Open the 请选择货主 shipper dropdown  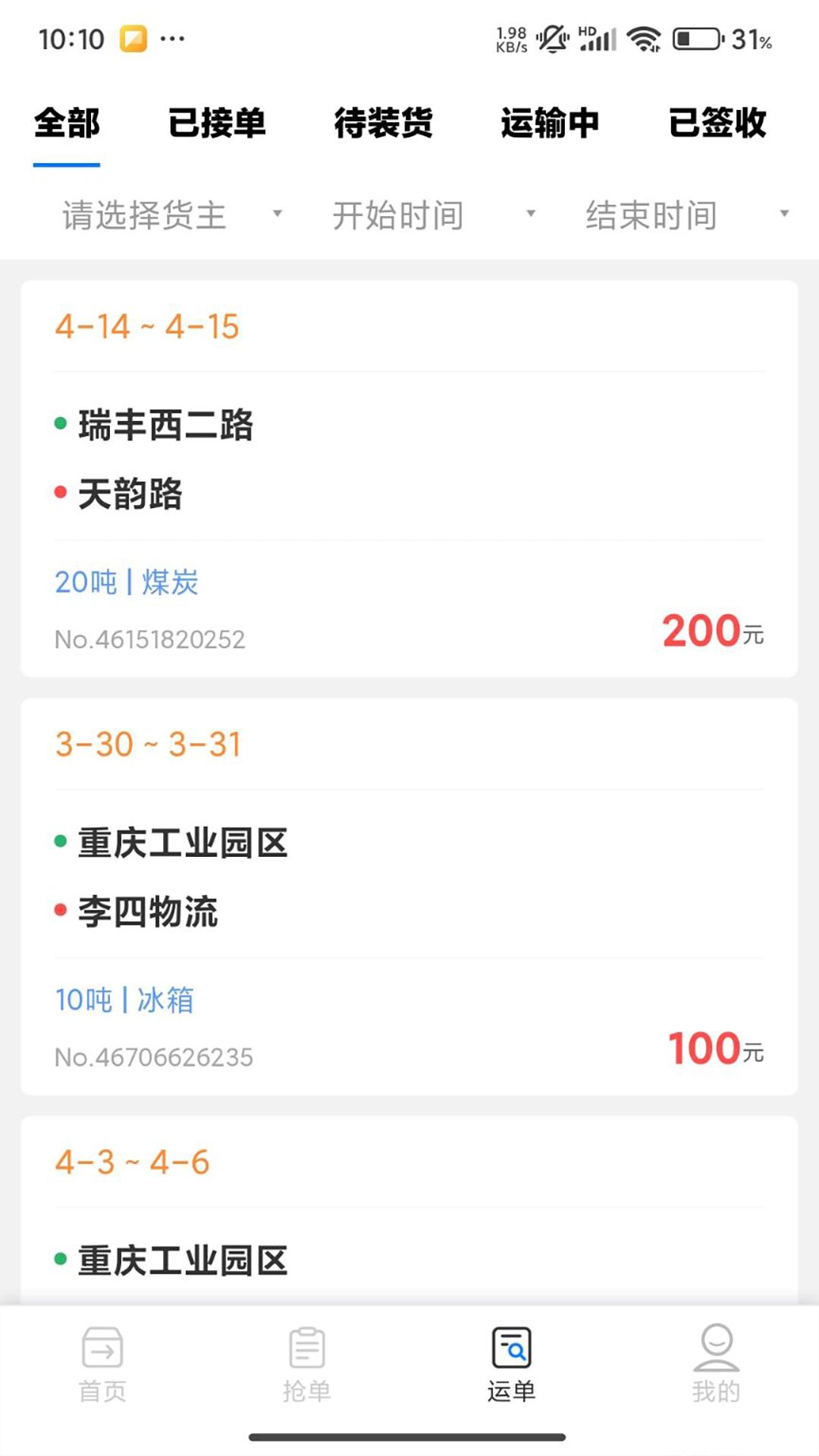pos(145,215)
